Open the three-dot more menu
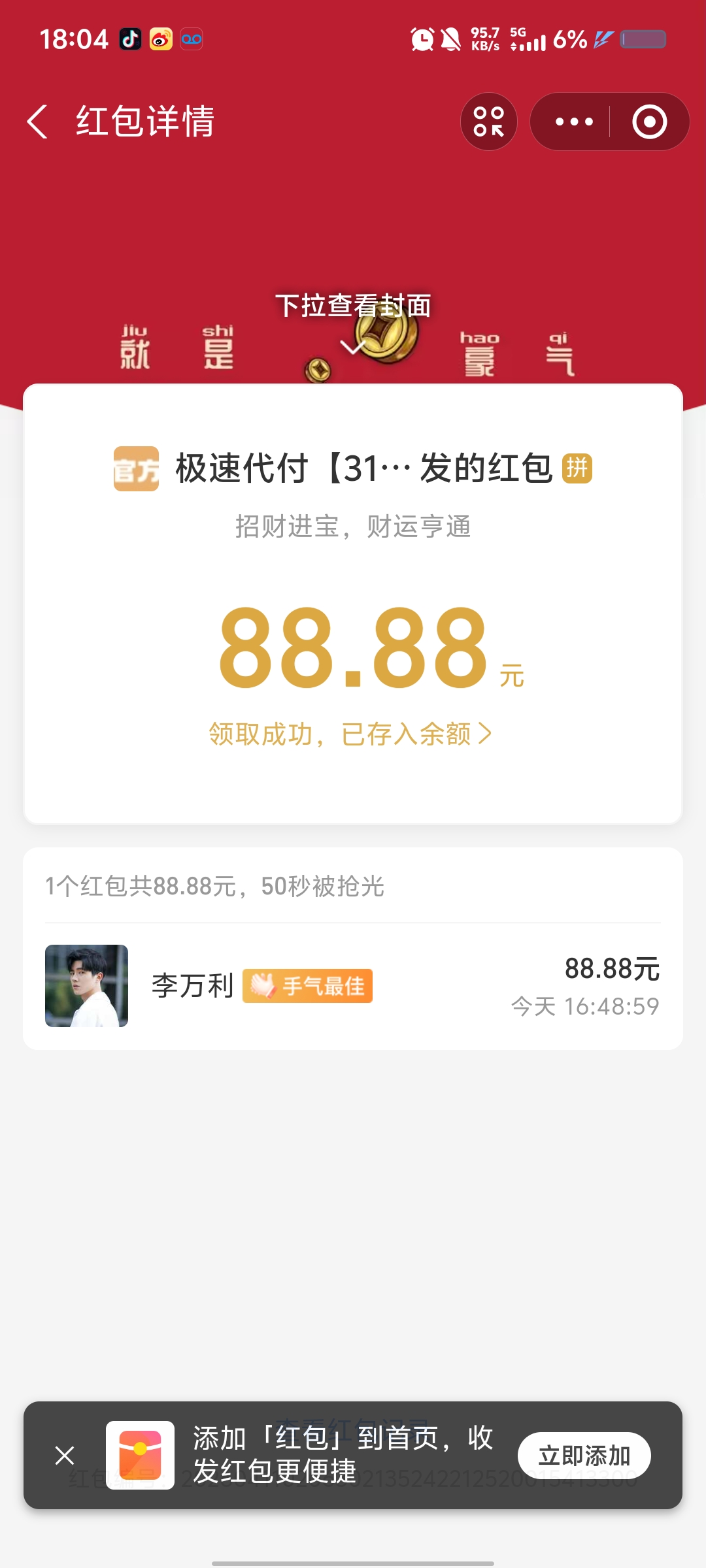Viewport: 706px width, 1568px height. 574,122
